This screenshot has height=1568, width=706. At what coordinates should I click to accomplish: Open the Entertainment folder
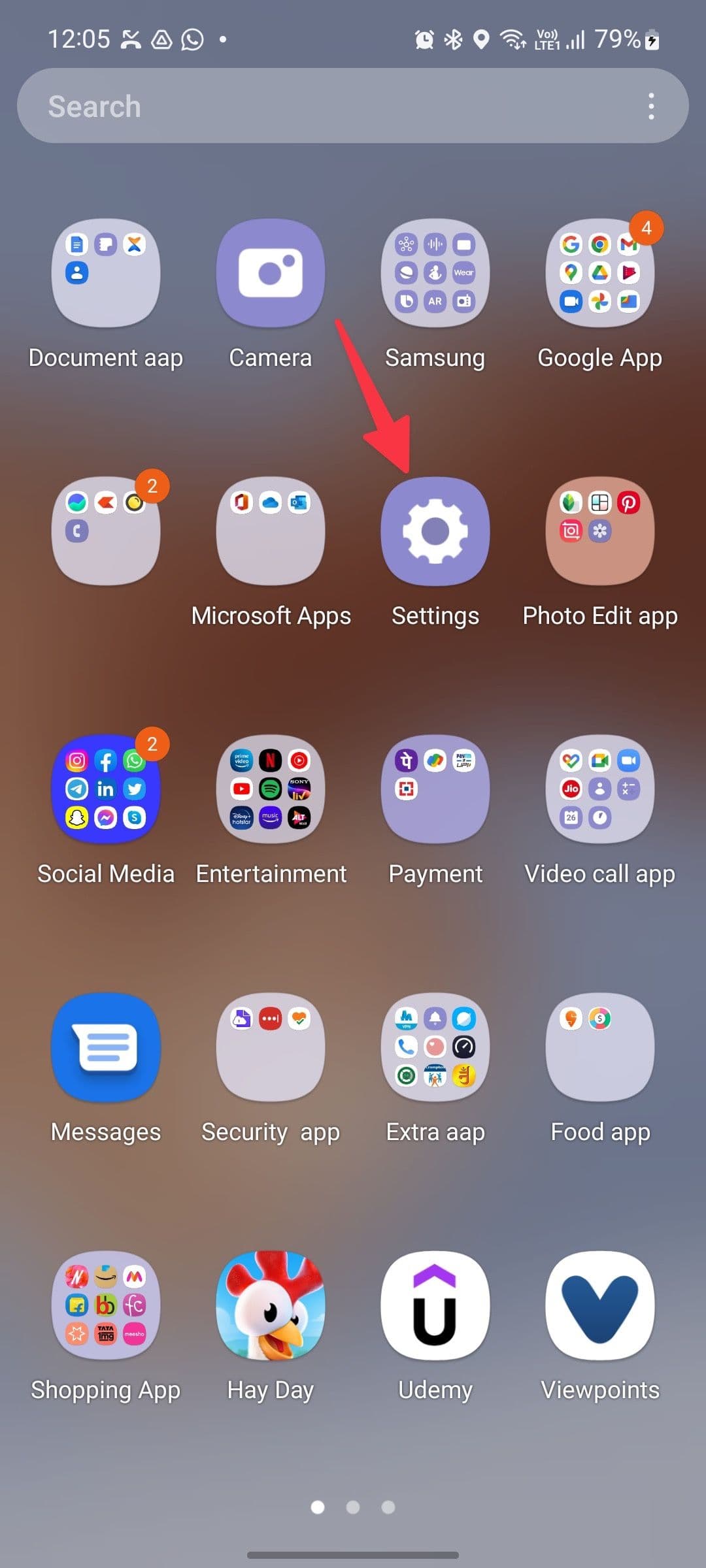(270, 789)
